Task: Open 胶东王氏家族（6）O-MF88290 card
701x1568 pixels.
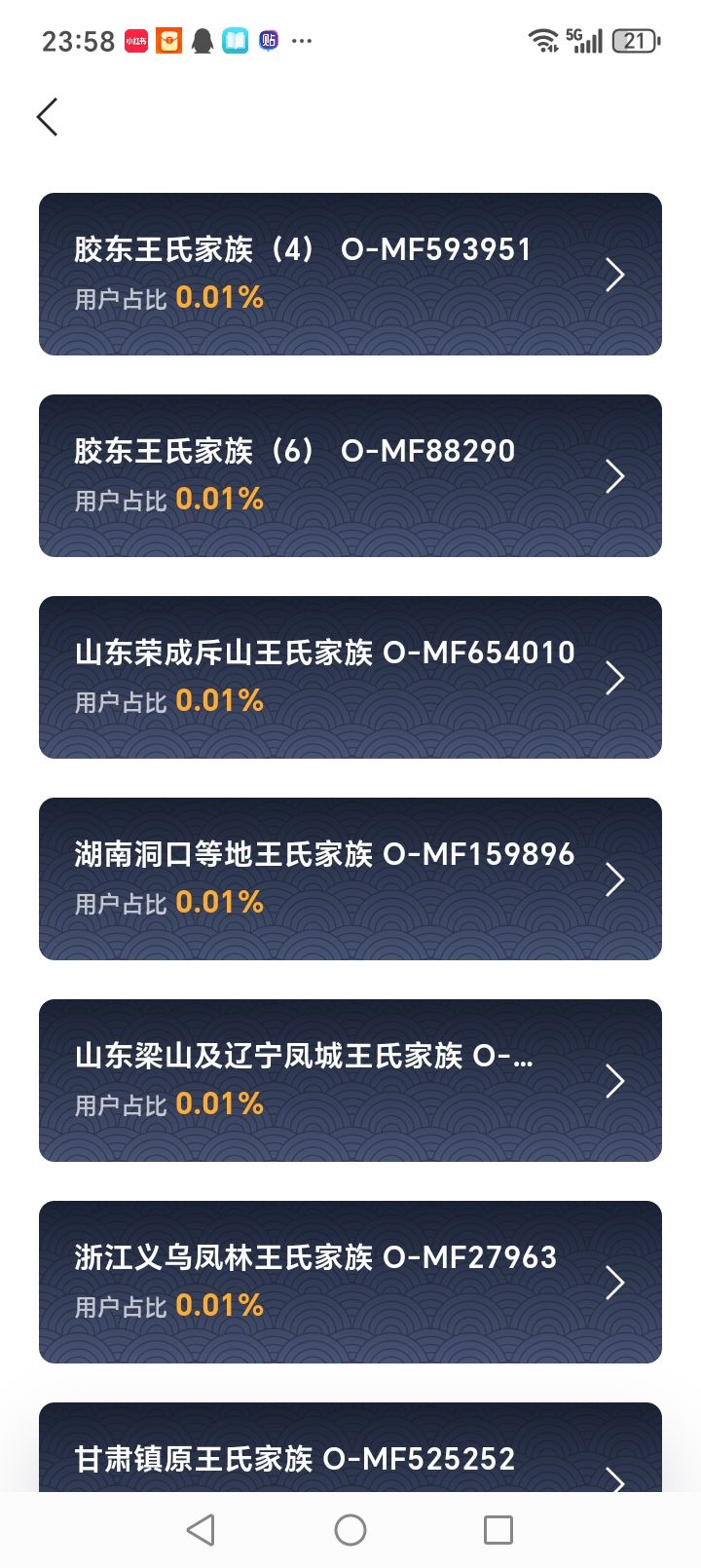Action: 350,475
